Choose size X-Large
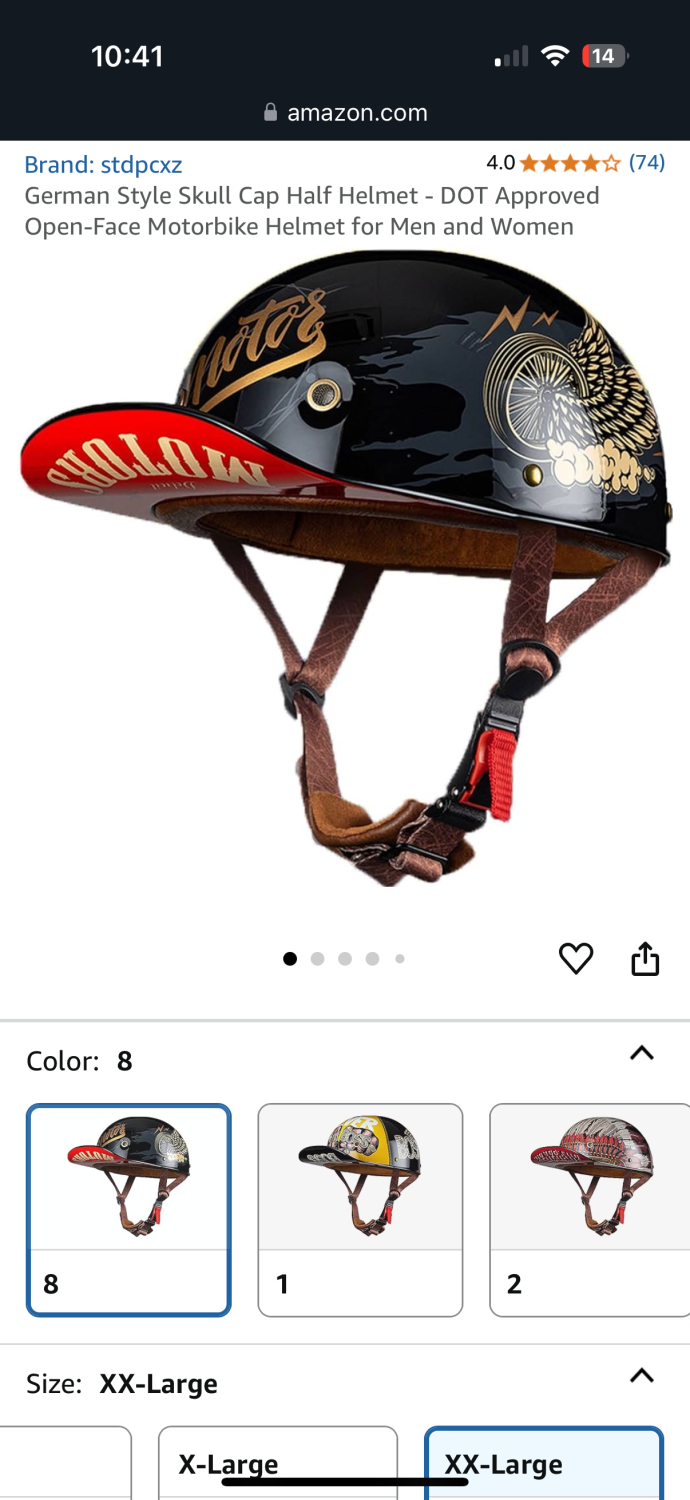This screenshot has width=690, height=1500. (277, 1464)
